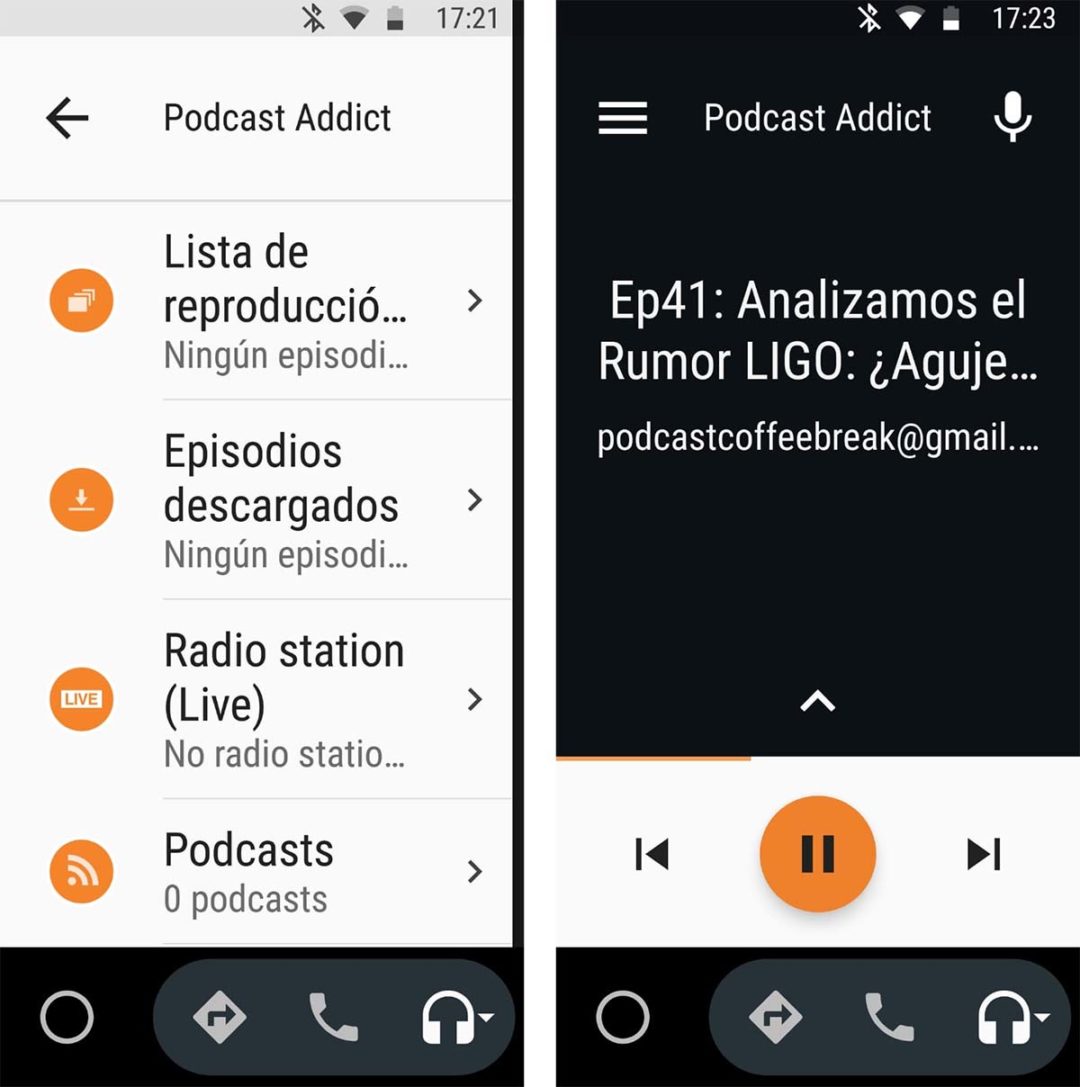Pause the playing episode

click(817, 853)
